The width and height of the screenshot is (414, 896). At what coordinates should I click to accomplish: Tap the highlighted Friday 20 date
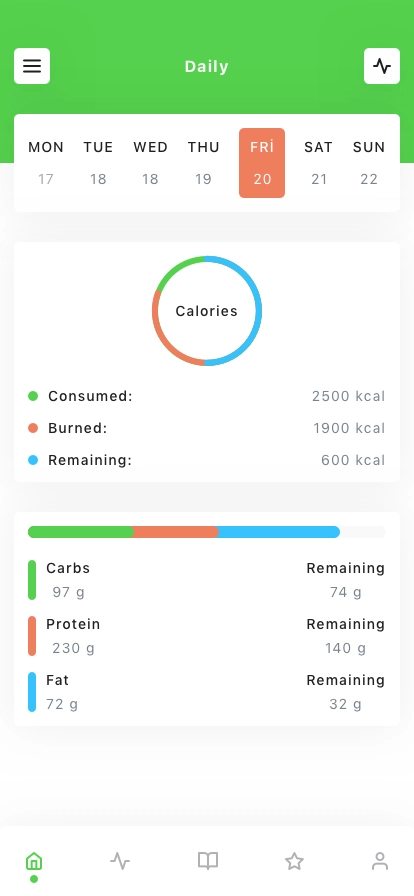(262, 163)
